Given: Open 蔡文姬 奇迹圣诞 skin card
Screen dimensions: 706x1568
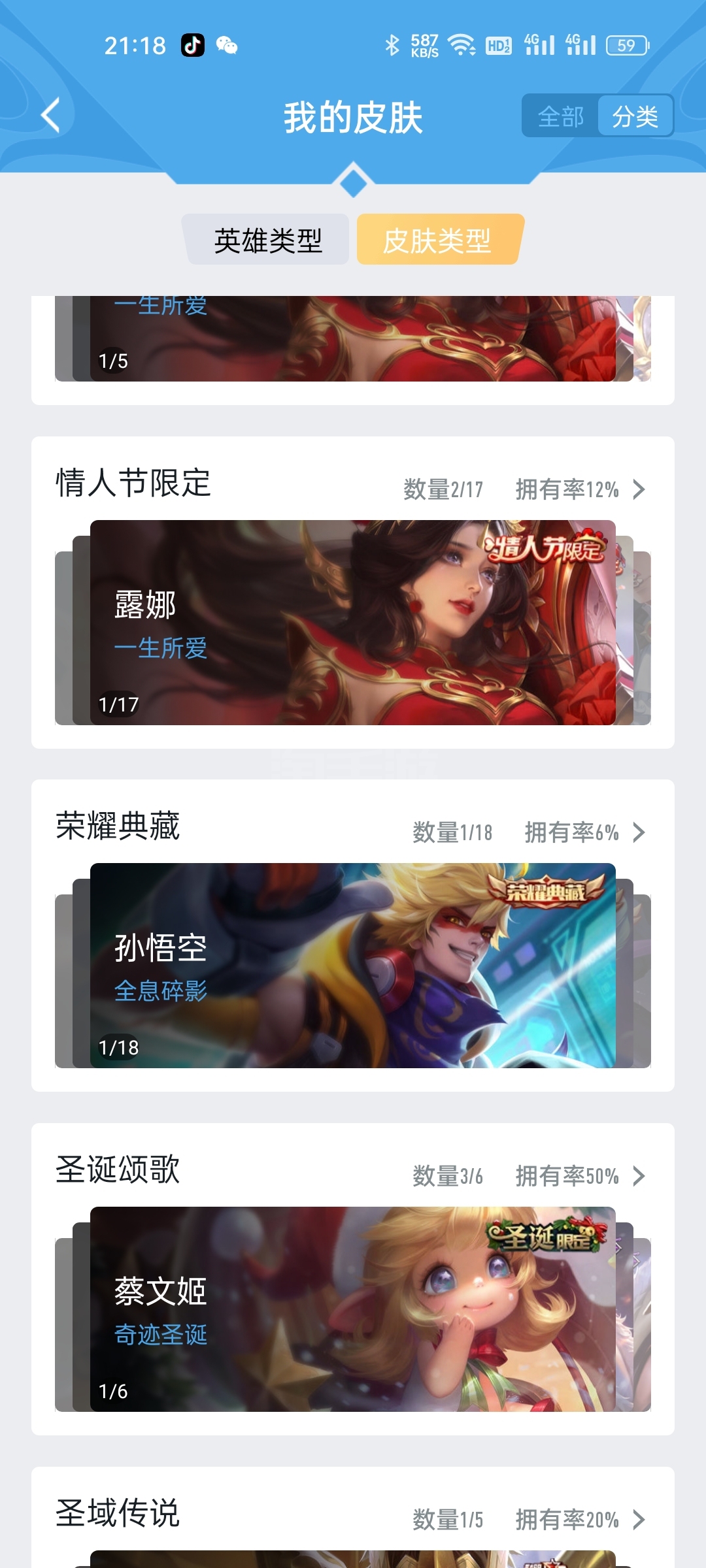Looking at the screenshot, I should click(353, 1309).
